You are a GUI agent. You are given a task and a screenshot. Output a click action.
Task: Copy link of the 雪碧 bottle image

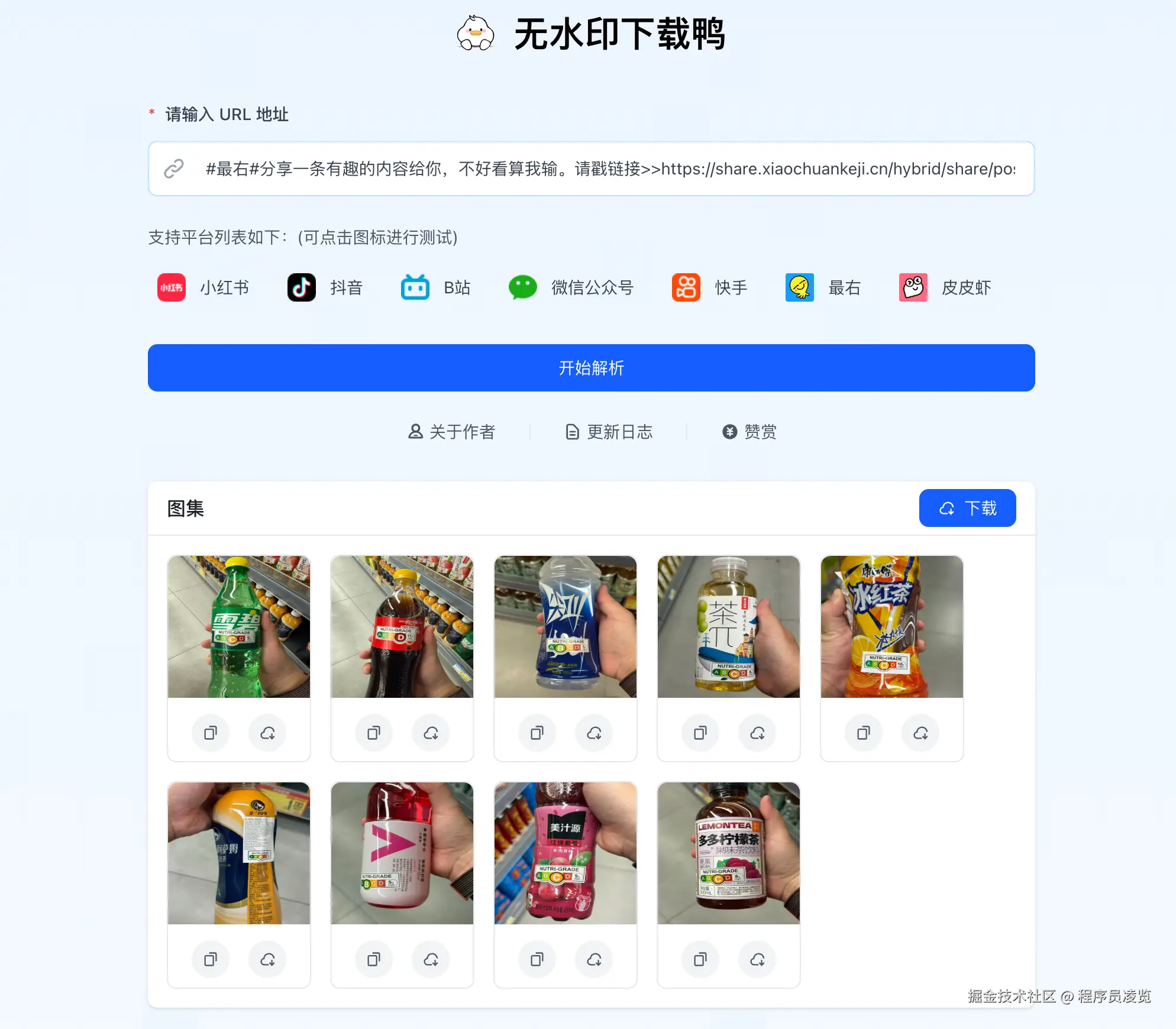[x=211, y=733]
